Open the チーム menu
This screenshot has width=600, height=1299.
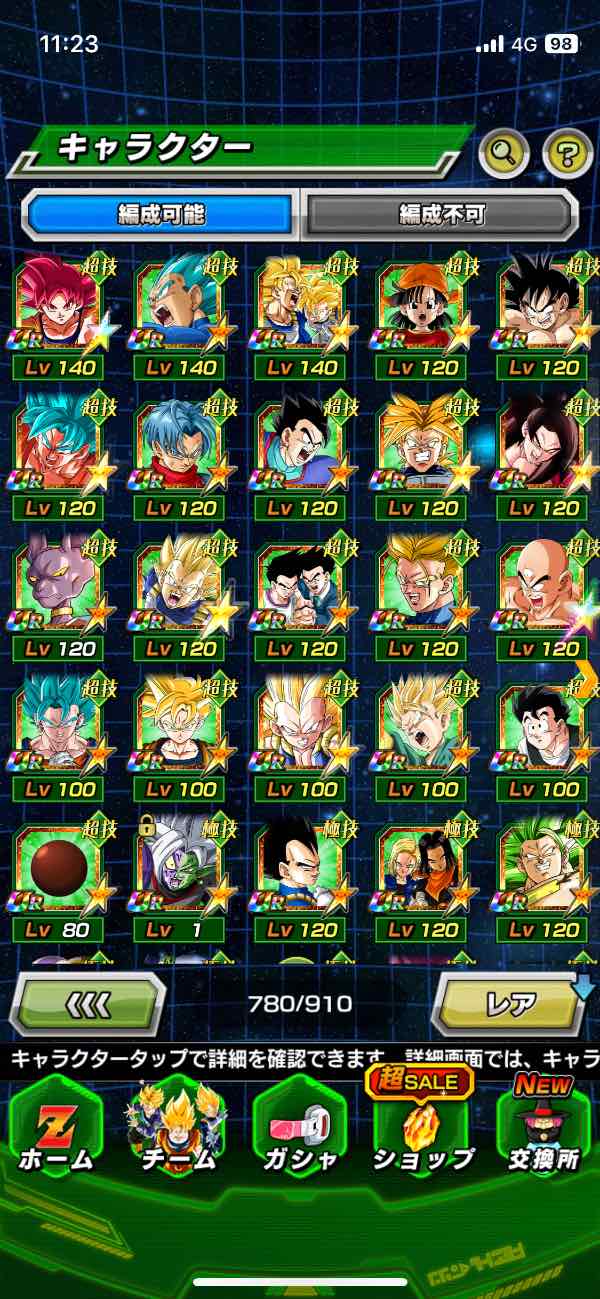[x=177, y=1128]
